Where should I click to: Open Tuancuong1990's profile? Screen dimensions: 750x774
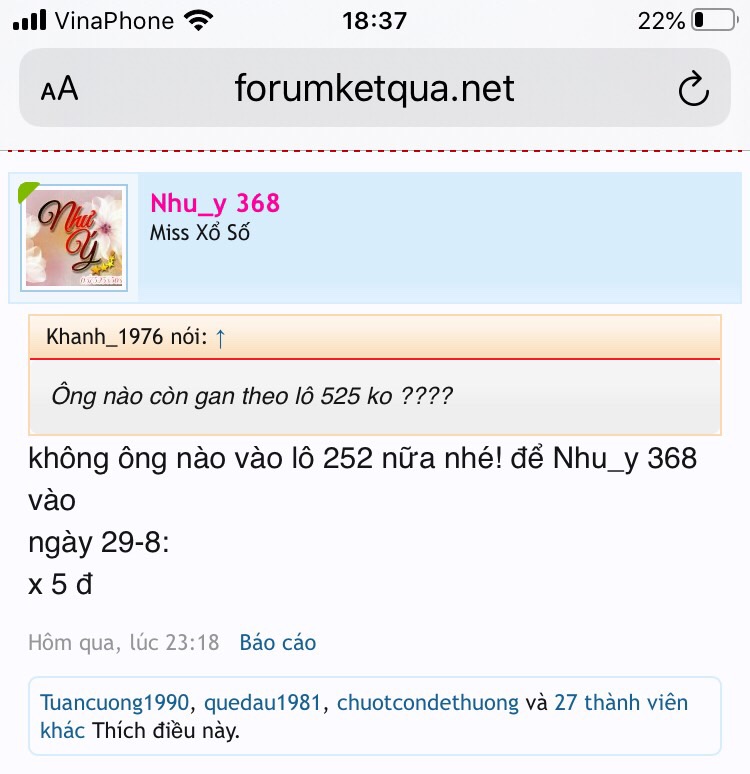[x=114, y=703]
